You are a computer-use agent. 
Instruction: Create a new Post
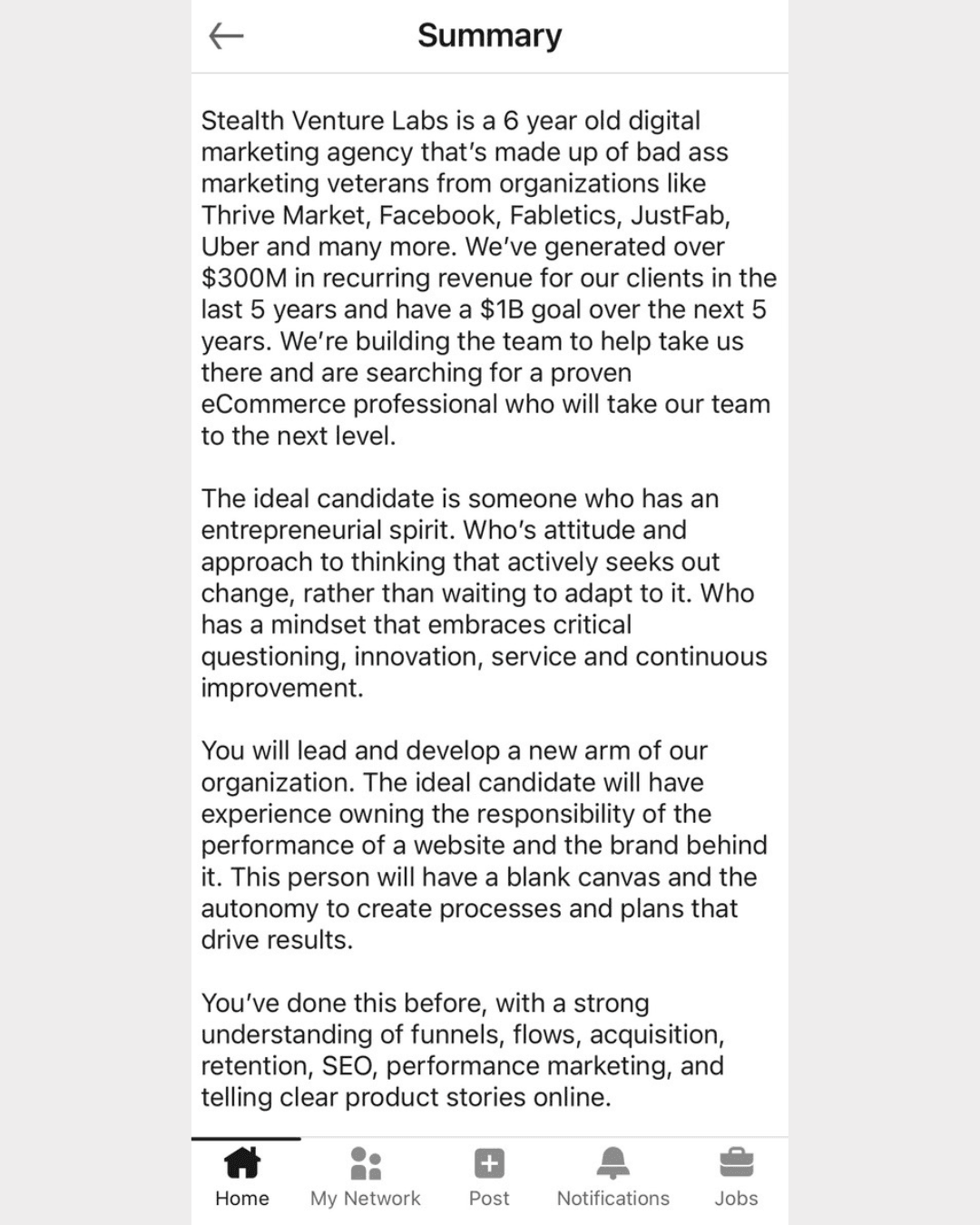(489, 1177)
